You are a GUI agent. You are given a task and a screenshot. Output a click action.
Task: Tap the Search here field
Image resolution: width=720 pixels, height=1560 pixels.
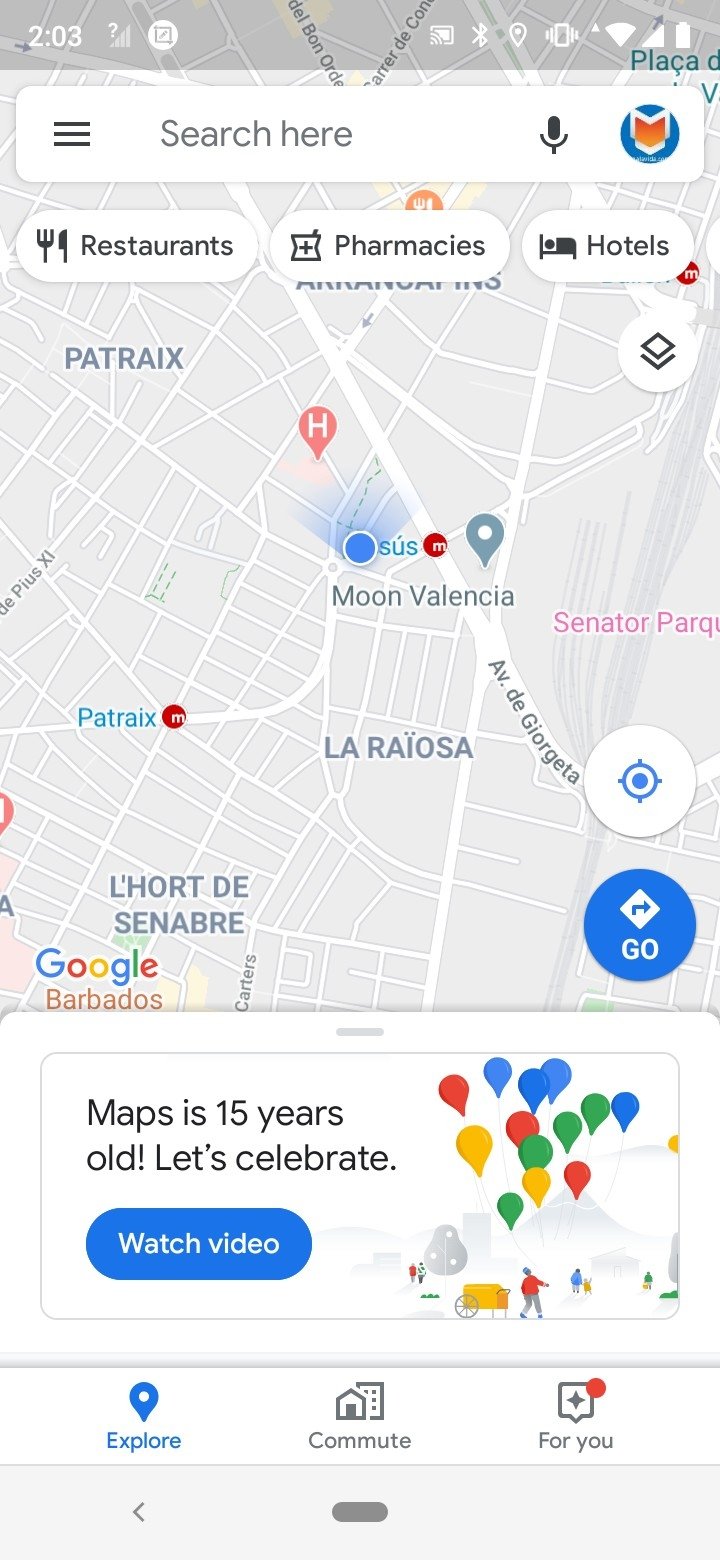click(300, 134)
